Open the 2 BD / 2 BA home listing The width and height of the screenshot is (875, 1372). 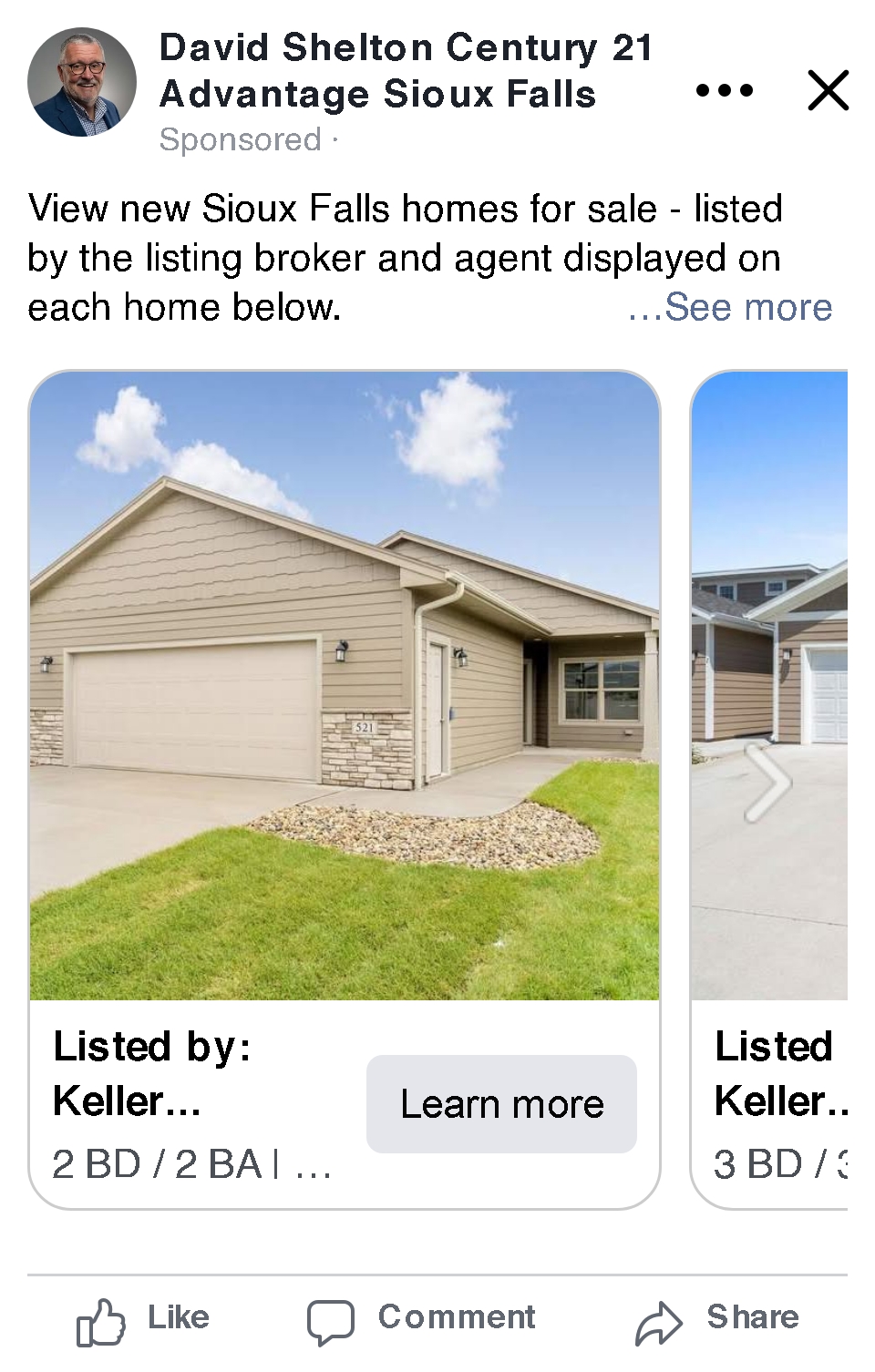pos(344,685)
